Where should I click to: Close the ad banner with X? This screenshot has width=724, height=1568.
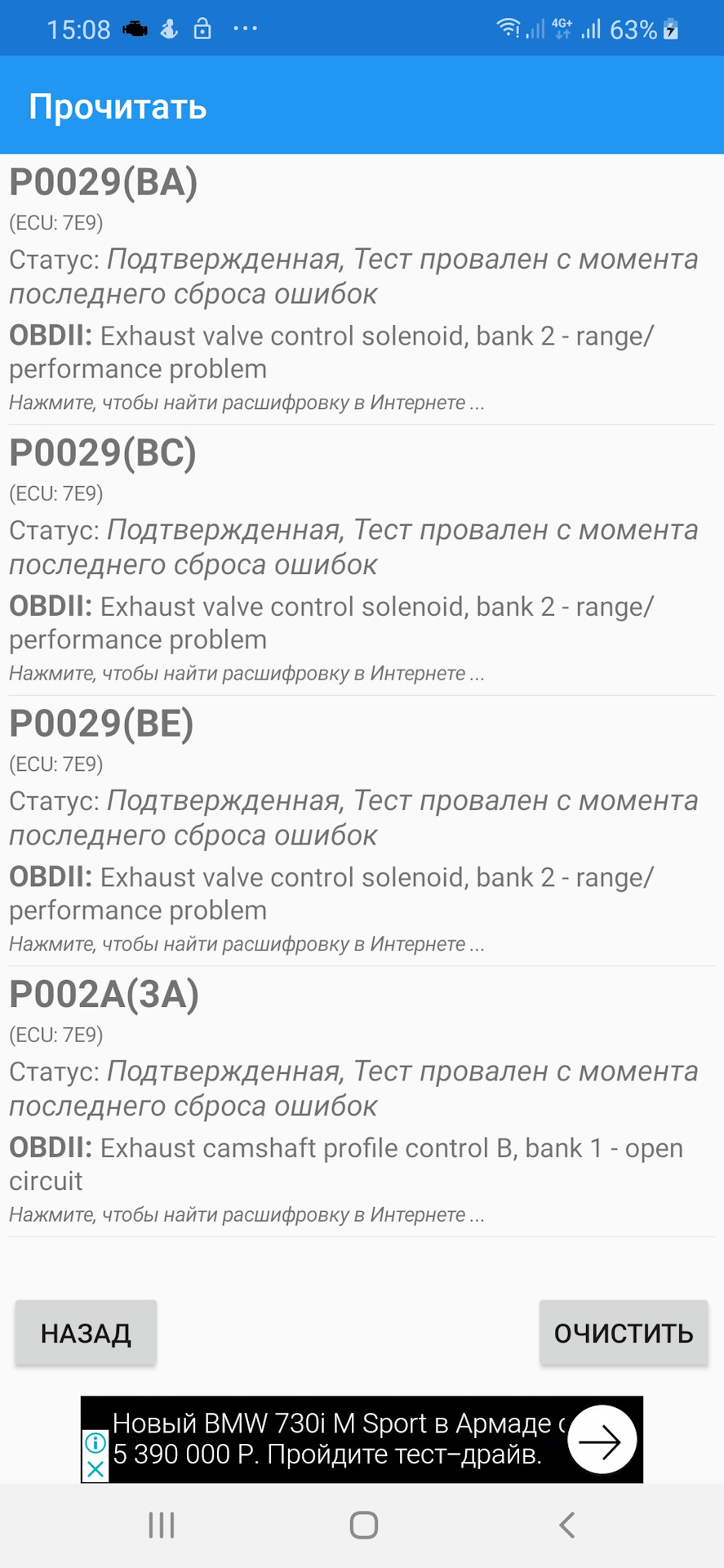click(x=95, y=1470)
